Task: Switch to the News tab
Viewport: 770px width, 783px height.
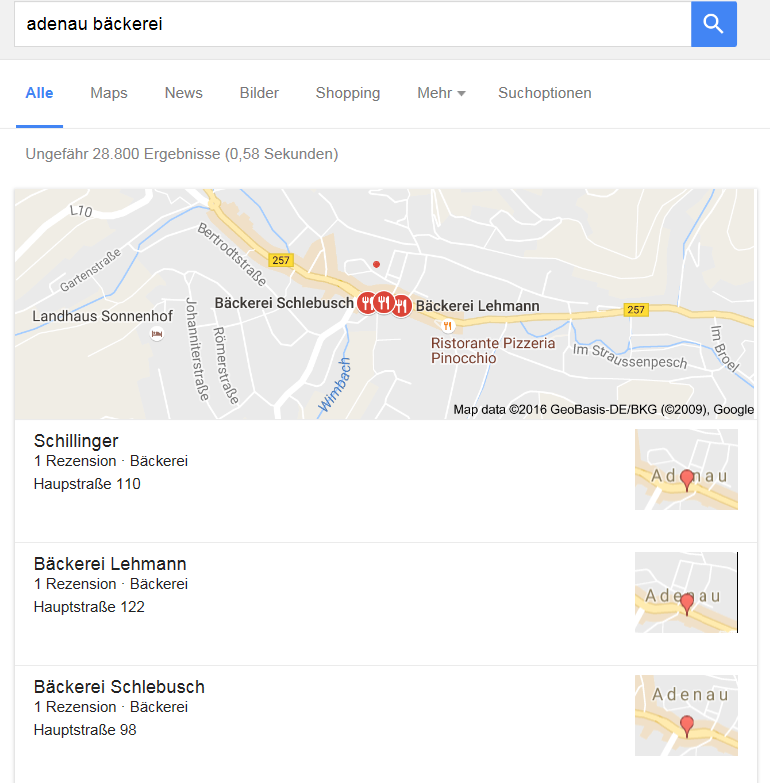Action: coord(184,93)
